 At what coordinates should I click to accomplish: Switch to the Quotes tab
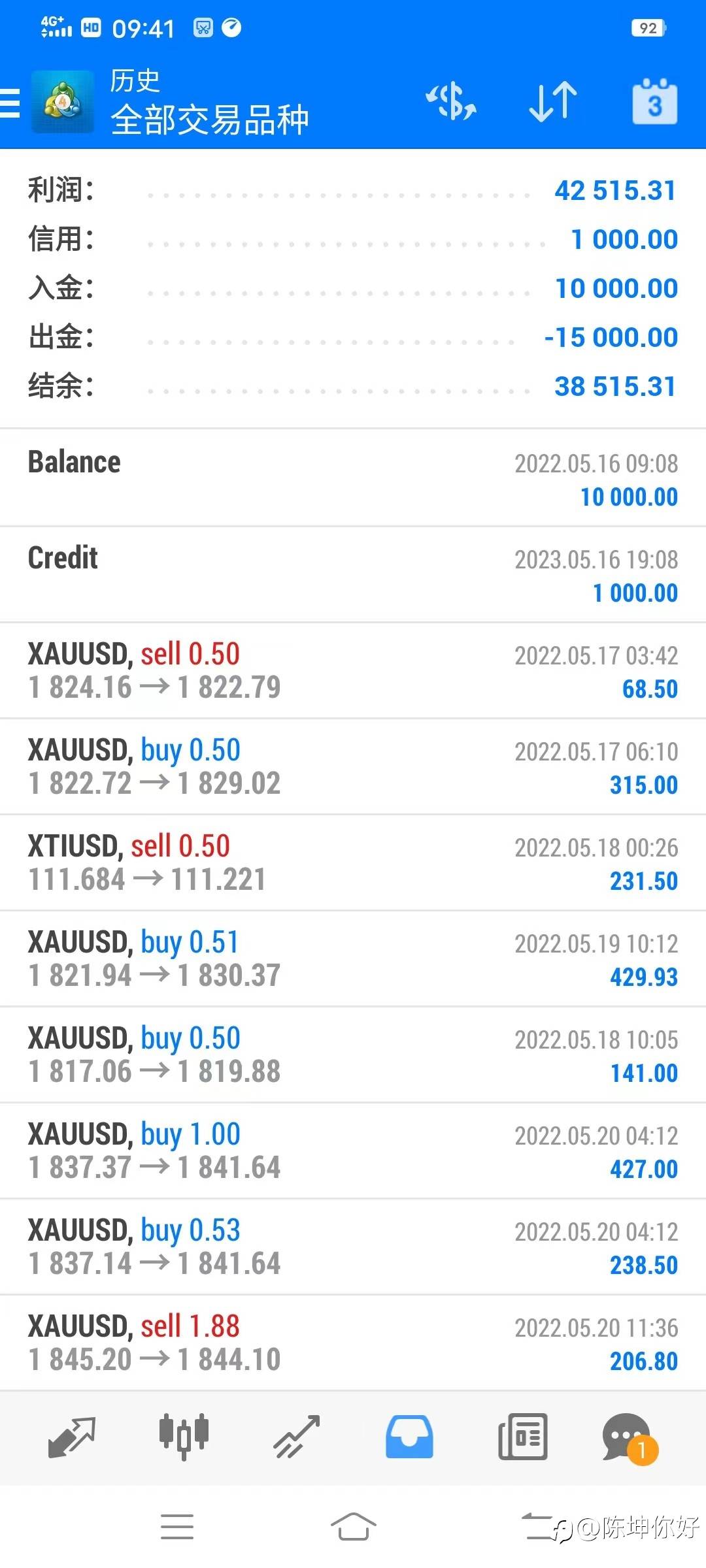(72, 1437)
